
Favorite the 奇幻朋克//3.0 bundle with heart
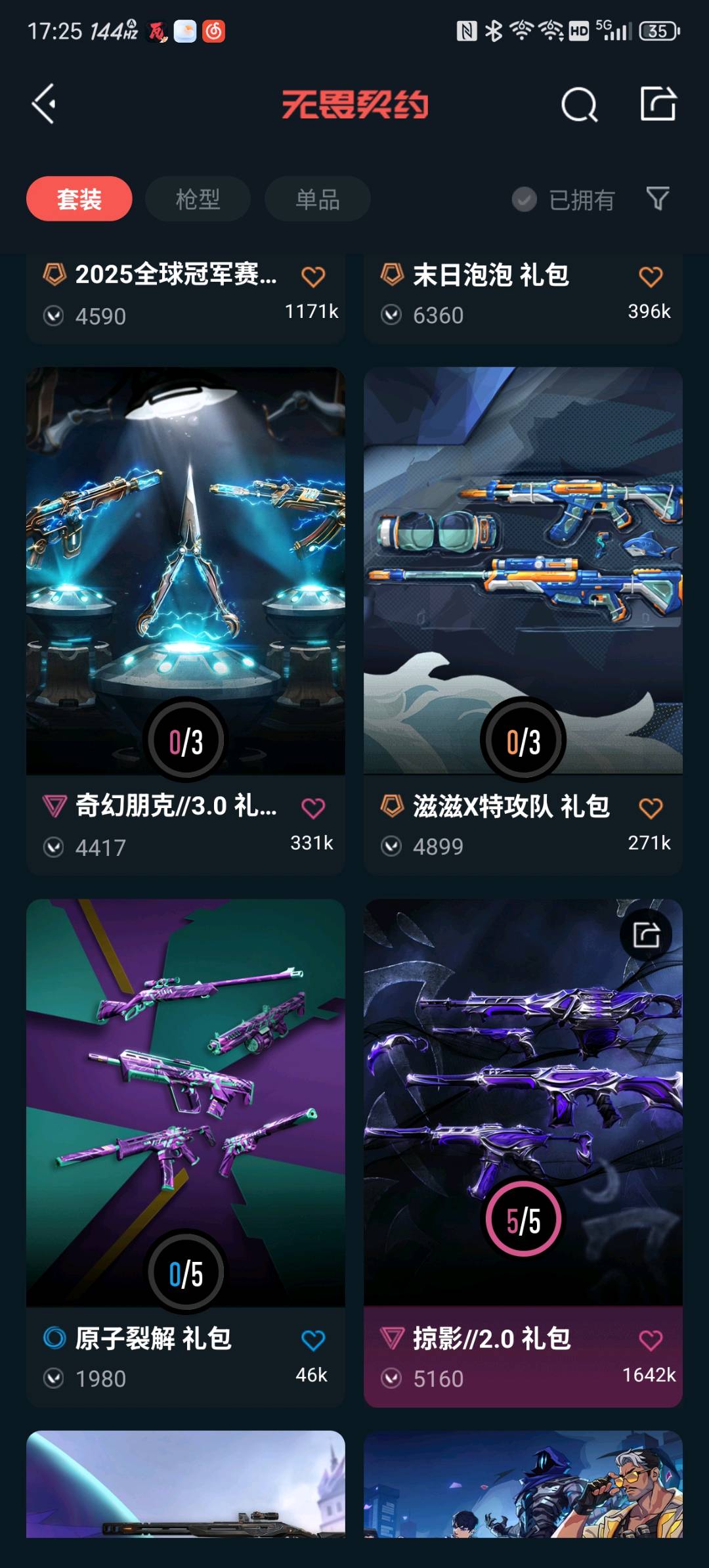[313, 808]
